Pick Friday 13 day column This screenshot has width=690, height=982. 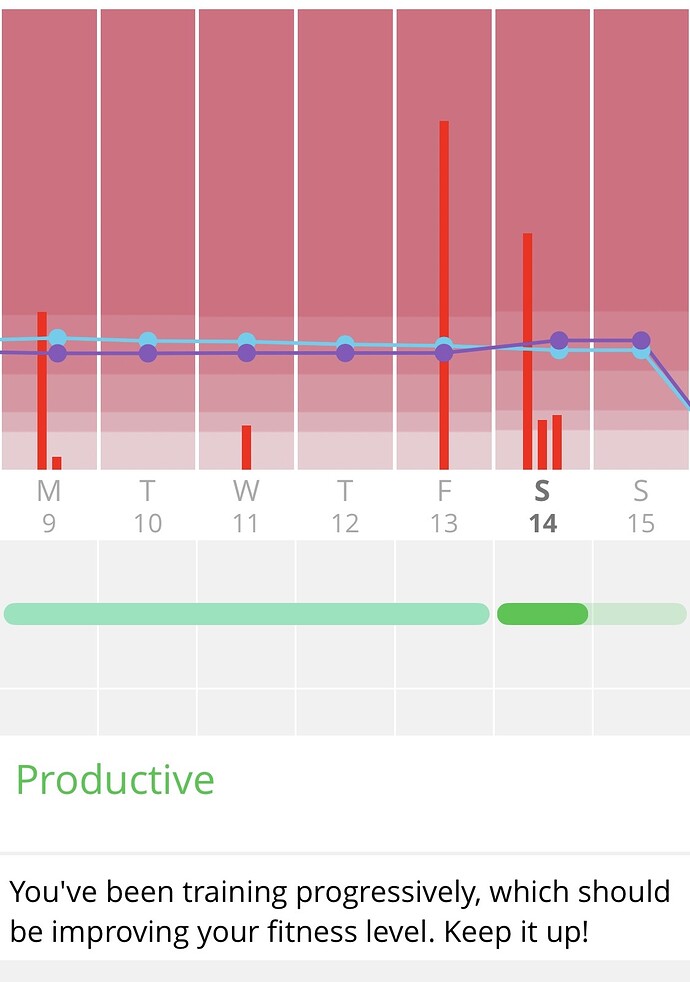pos(444,505)
